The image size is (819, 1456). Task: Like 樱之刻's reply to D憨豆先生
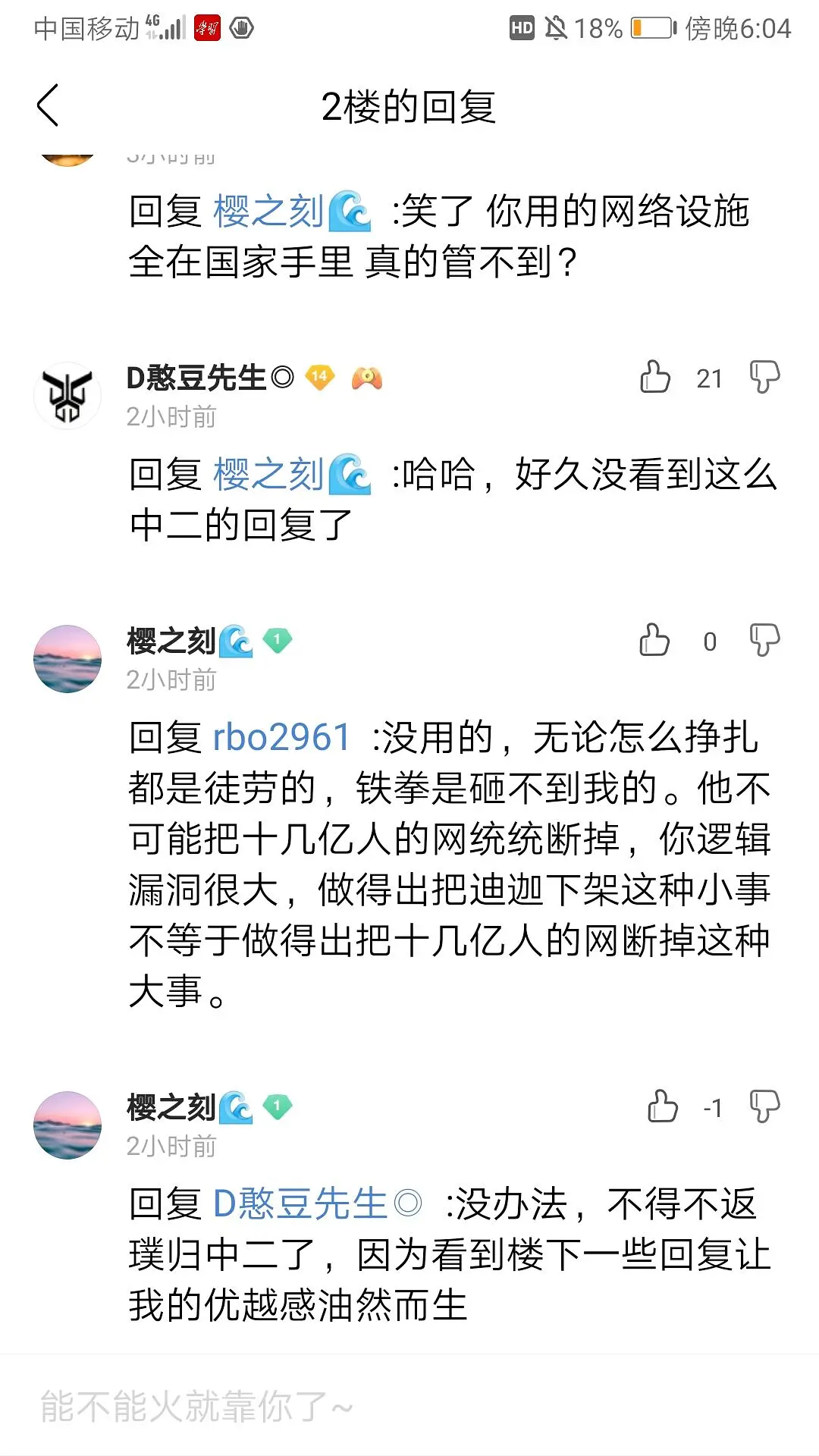point(663,1106)
